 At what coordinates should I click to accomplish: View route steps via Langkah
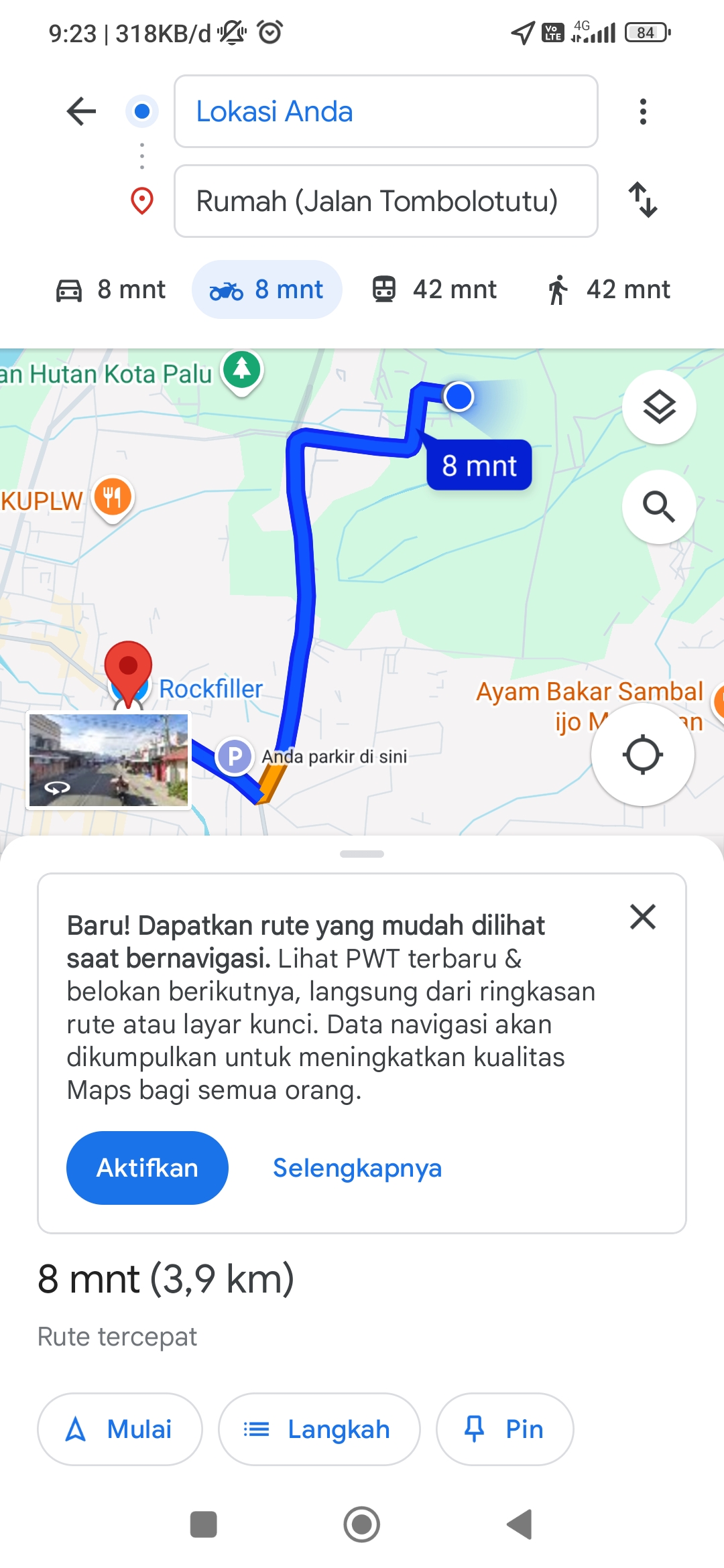point(319,1429)
